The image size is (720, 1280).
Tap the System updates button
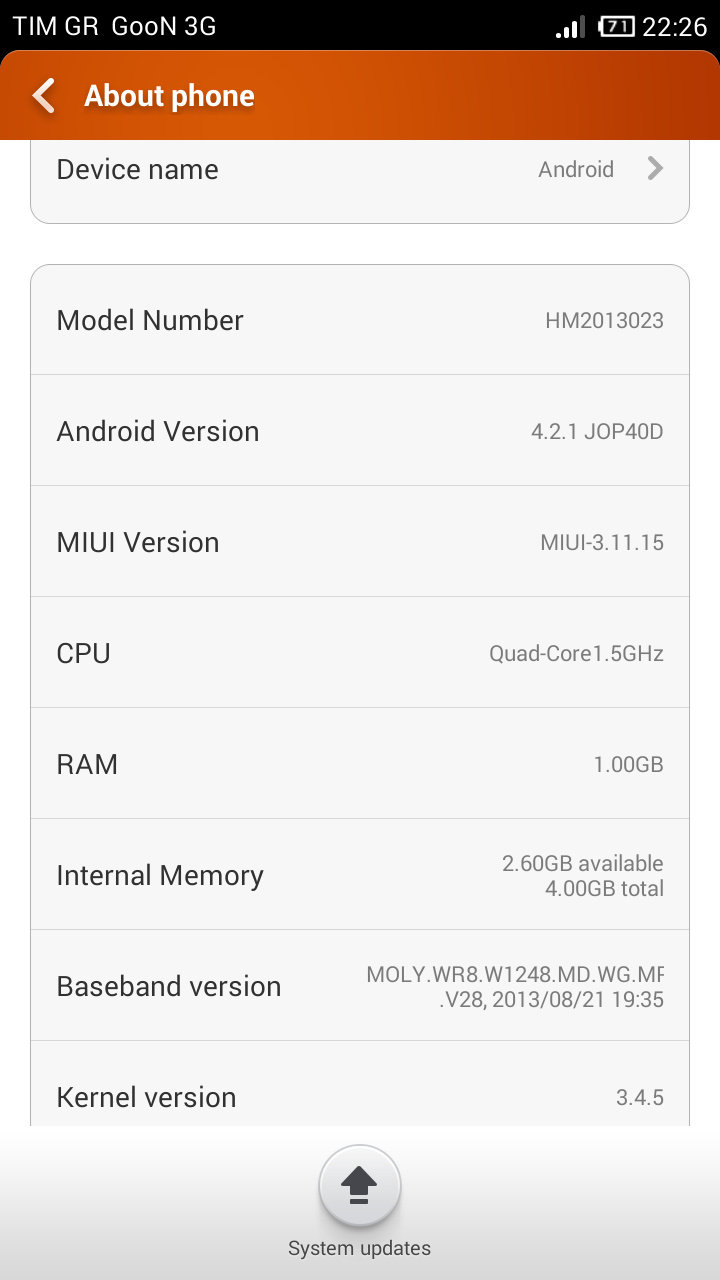[x=360, y=1187]
